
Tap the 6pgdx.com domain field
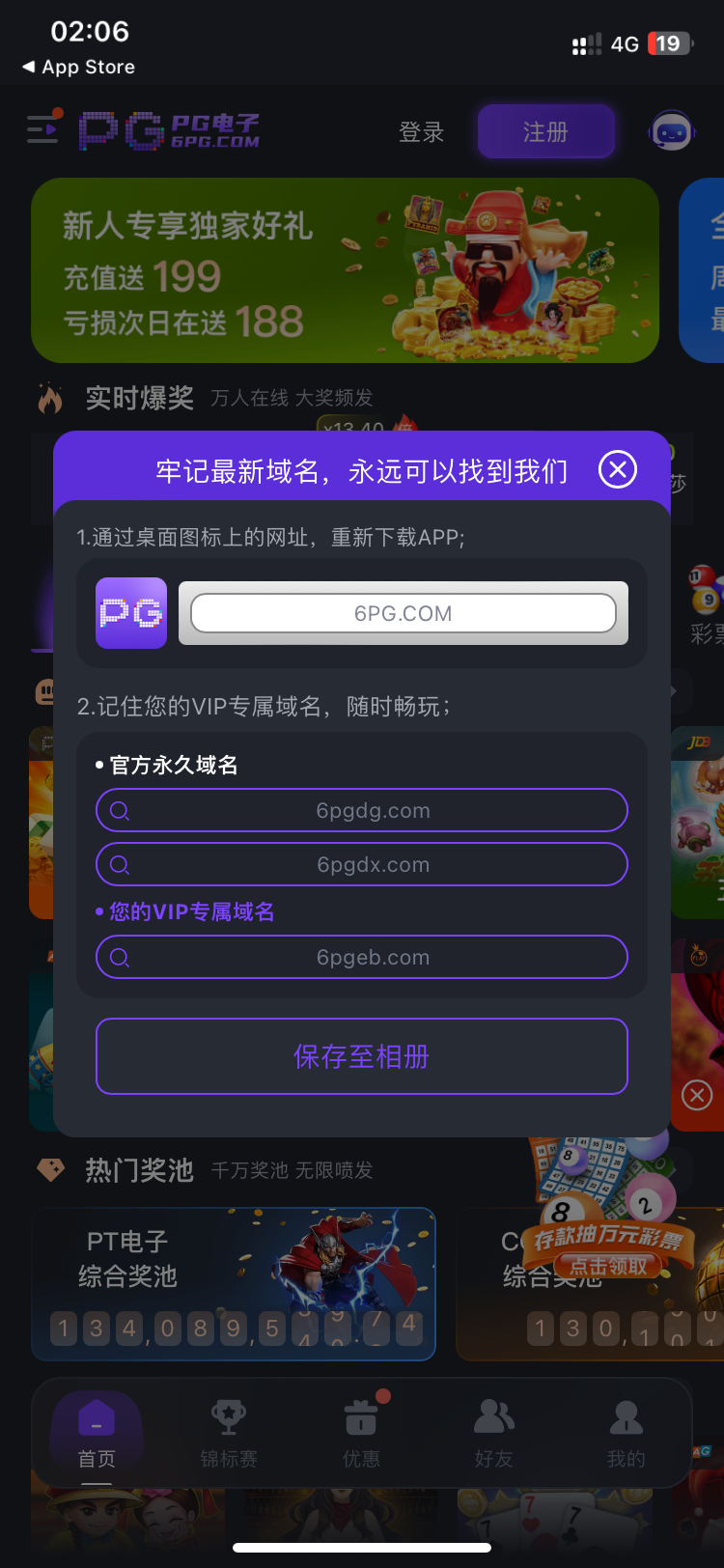[x=362, y=865]
